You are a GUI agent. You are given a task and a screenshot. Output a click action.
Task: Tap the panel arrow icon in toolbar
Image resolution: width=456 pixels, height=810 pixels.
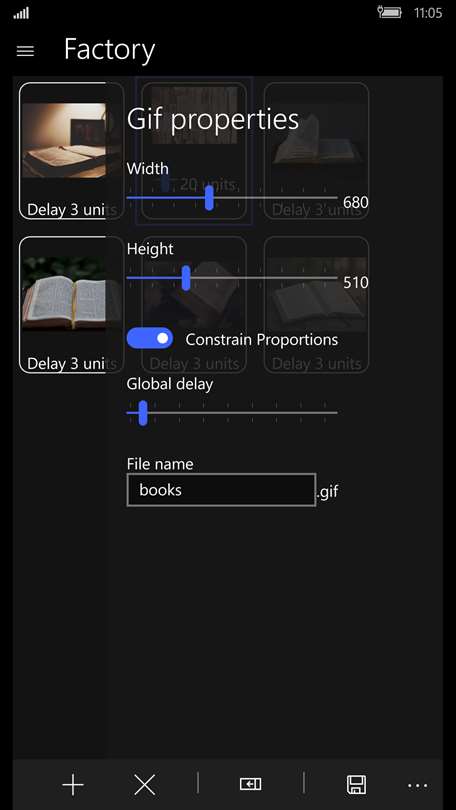pyautogui.click(x=250, y=785)
